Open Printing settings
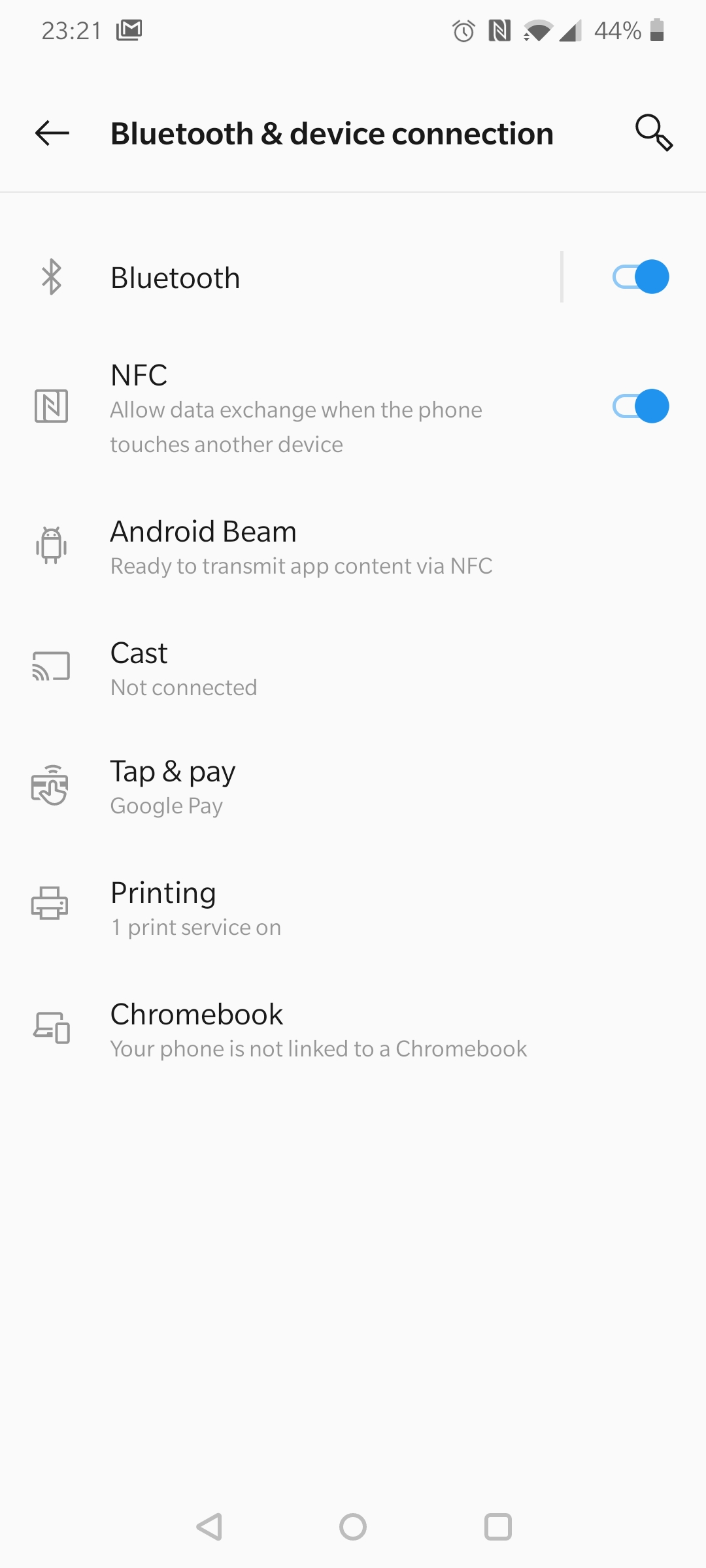 [353, 909]
